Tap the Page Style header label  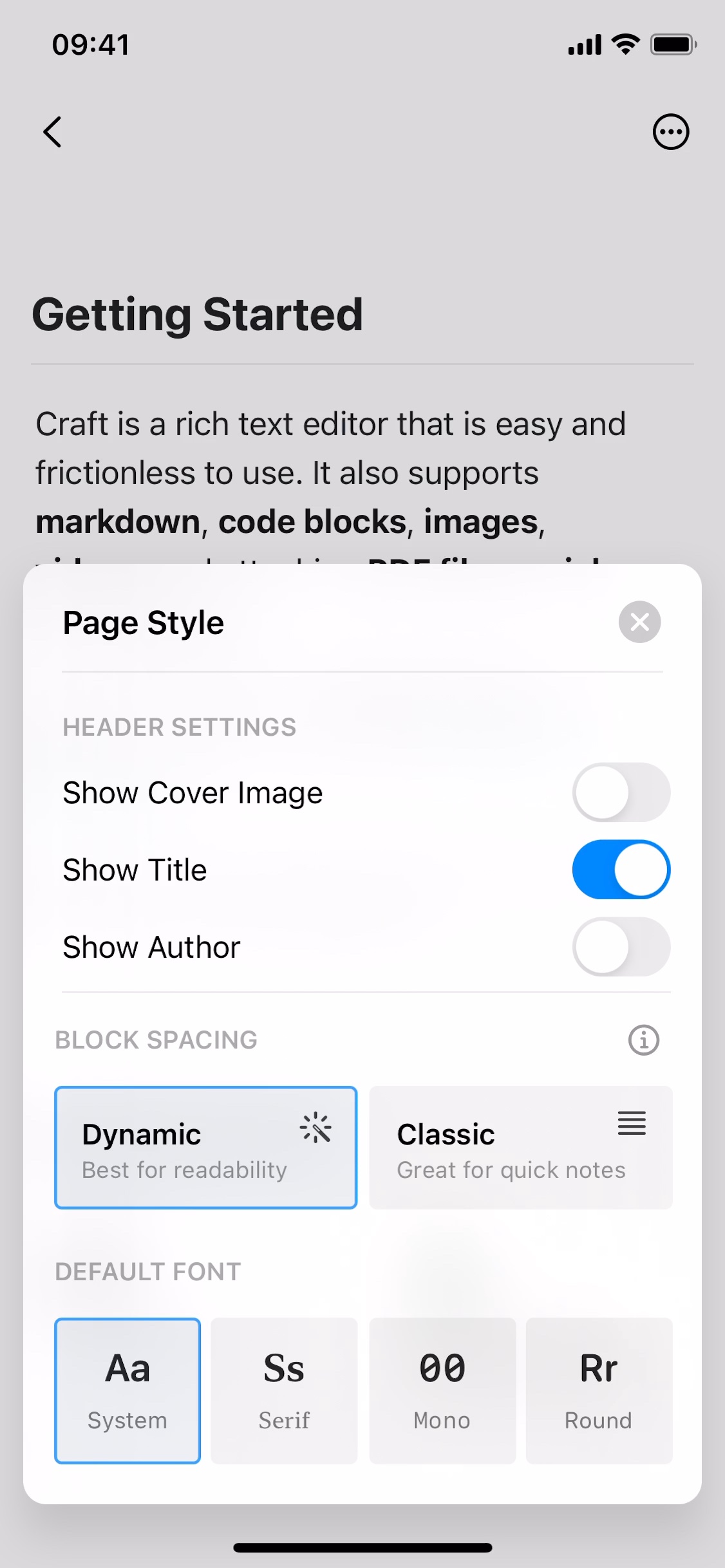pos(143,622)
